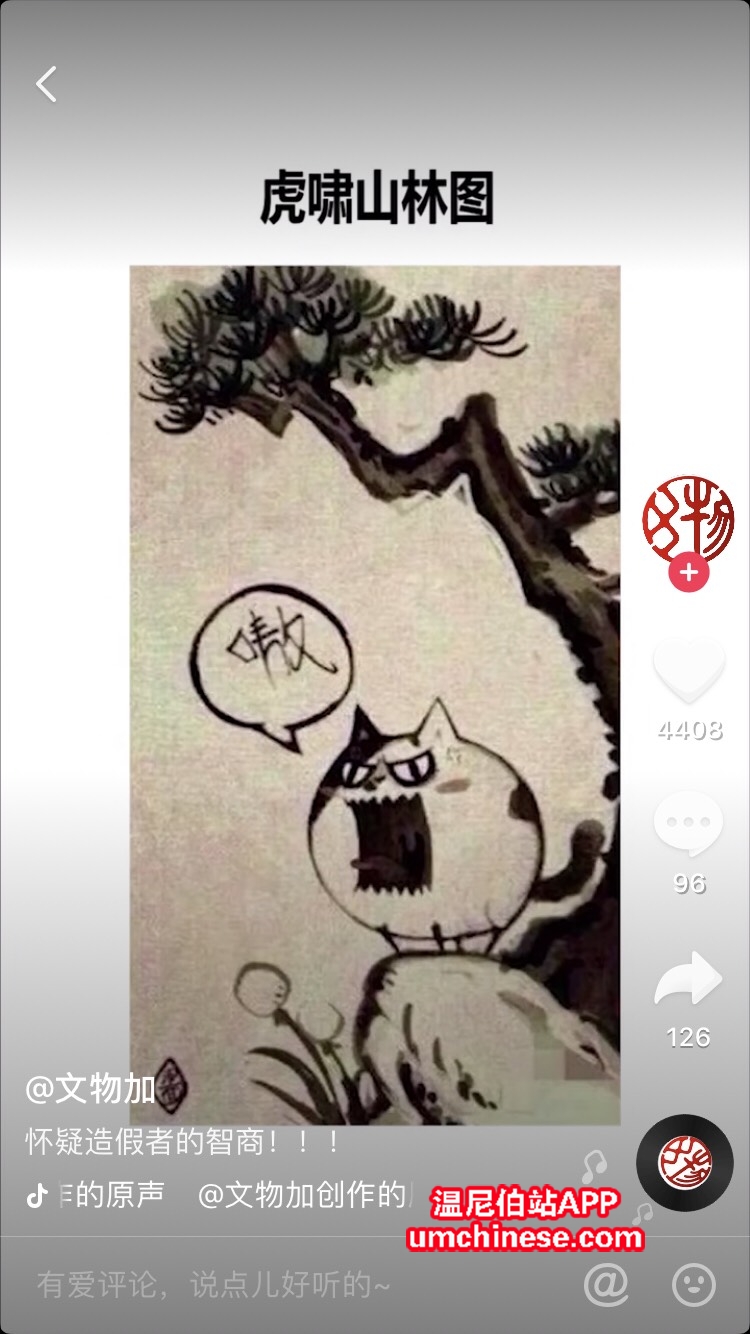The image size is (750, 1334).
Task: Open the 文物加 creator avatar
Action: pyautogui.click(x=688, y=520)
